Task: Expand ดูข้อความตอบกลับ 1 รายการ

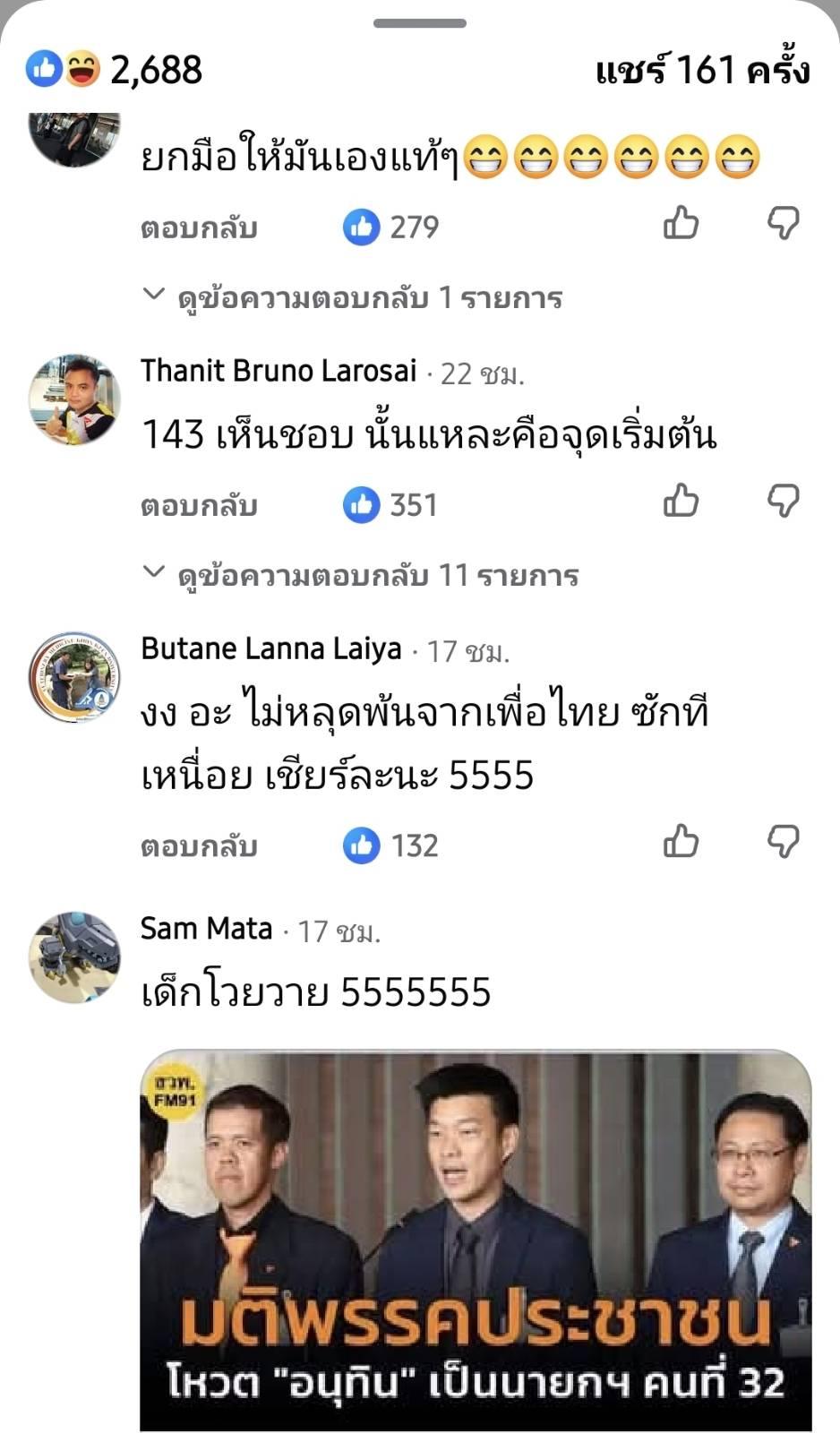Action: click(353, 297)
